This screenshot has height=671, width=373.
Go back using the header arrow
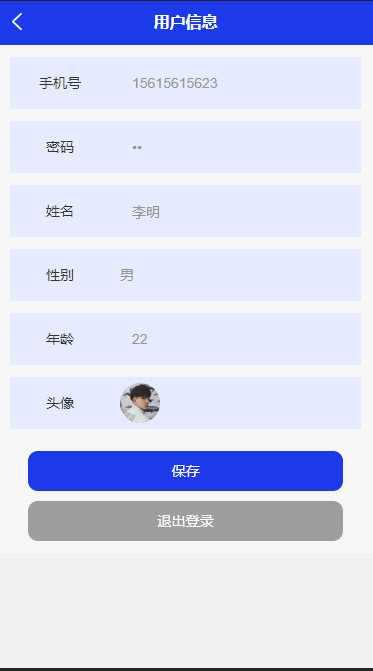click(x=17, y=22)
